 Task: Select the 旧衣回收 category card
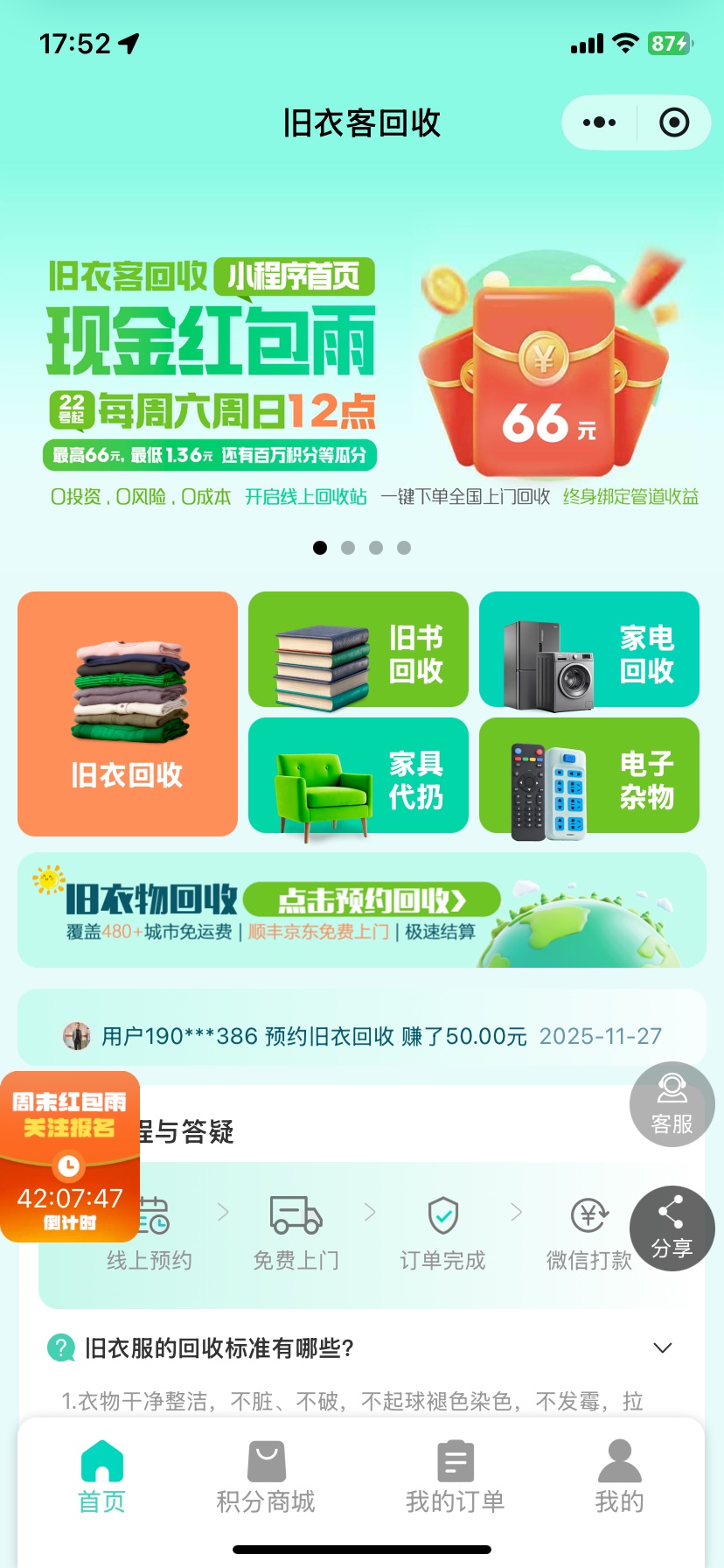128,713
